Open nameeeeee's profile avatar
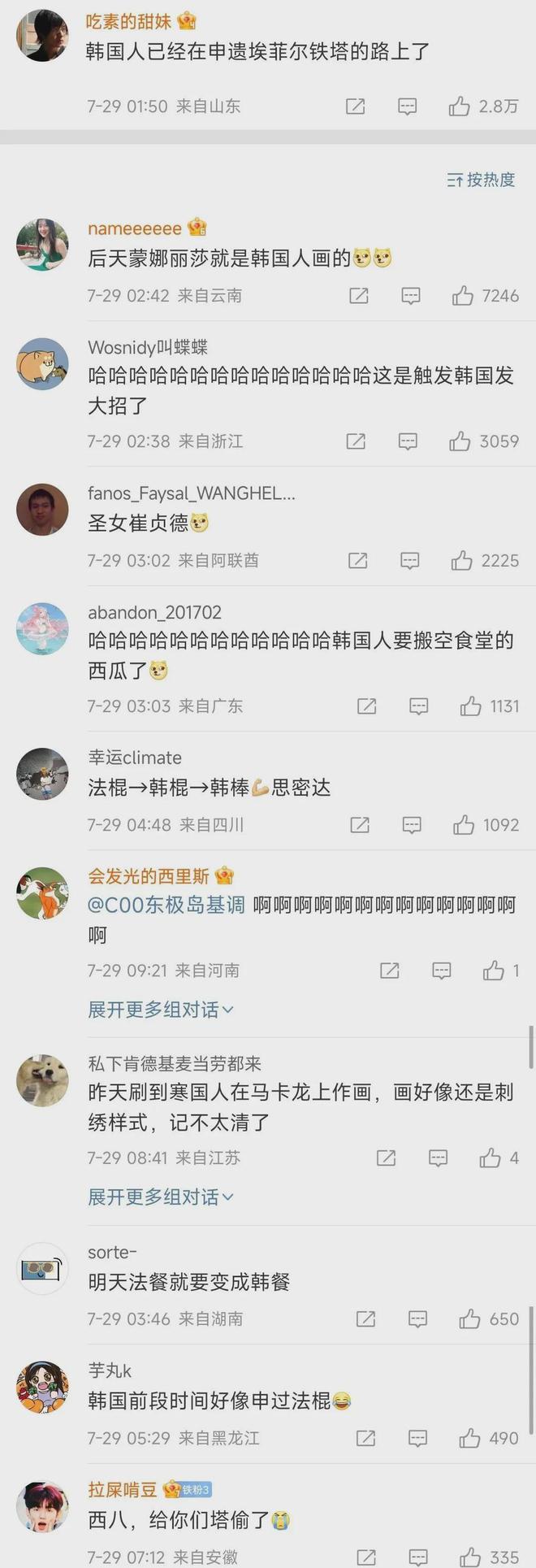Viewport: 536px width, 1568px height. pyautogui.click(x=42, y=244)
